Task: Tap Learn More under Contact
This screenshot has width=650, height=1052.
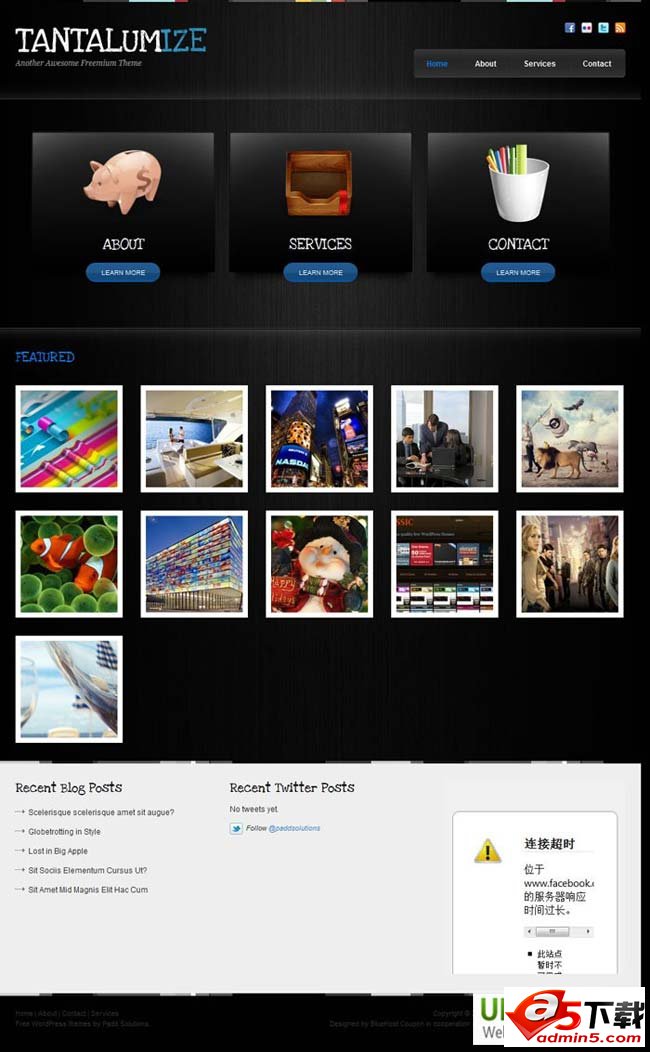Action: tap(518, 272)
